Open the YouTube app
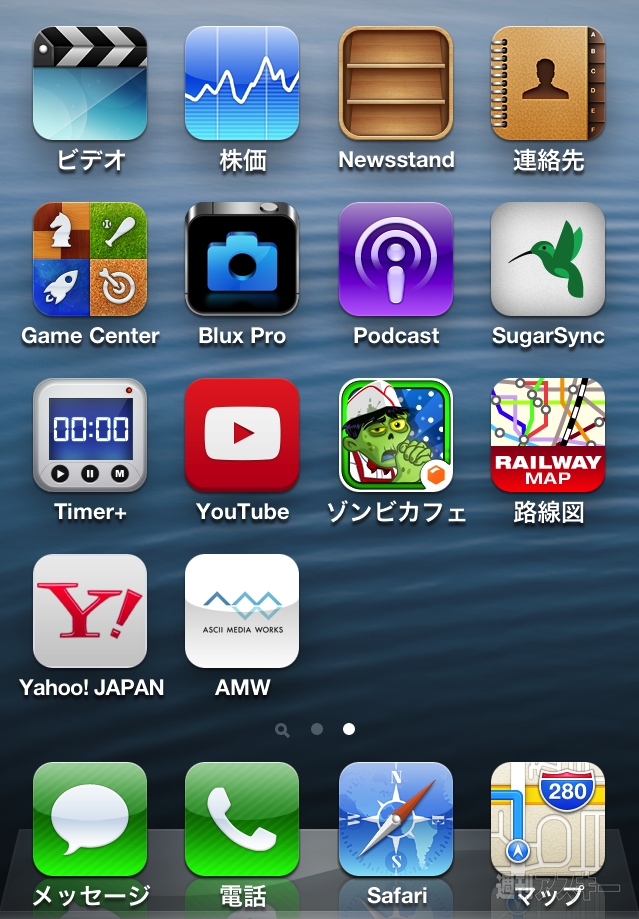 pos(242,435)
